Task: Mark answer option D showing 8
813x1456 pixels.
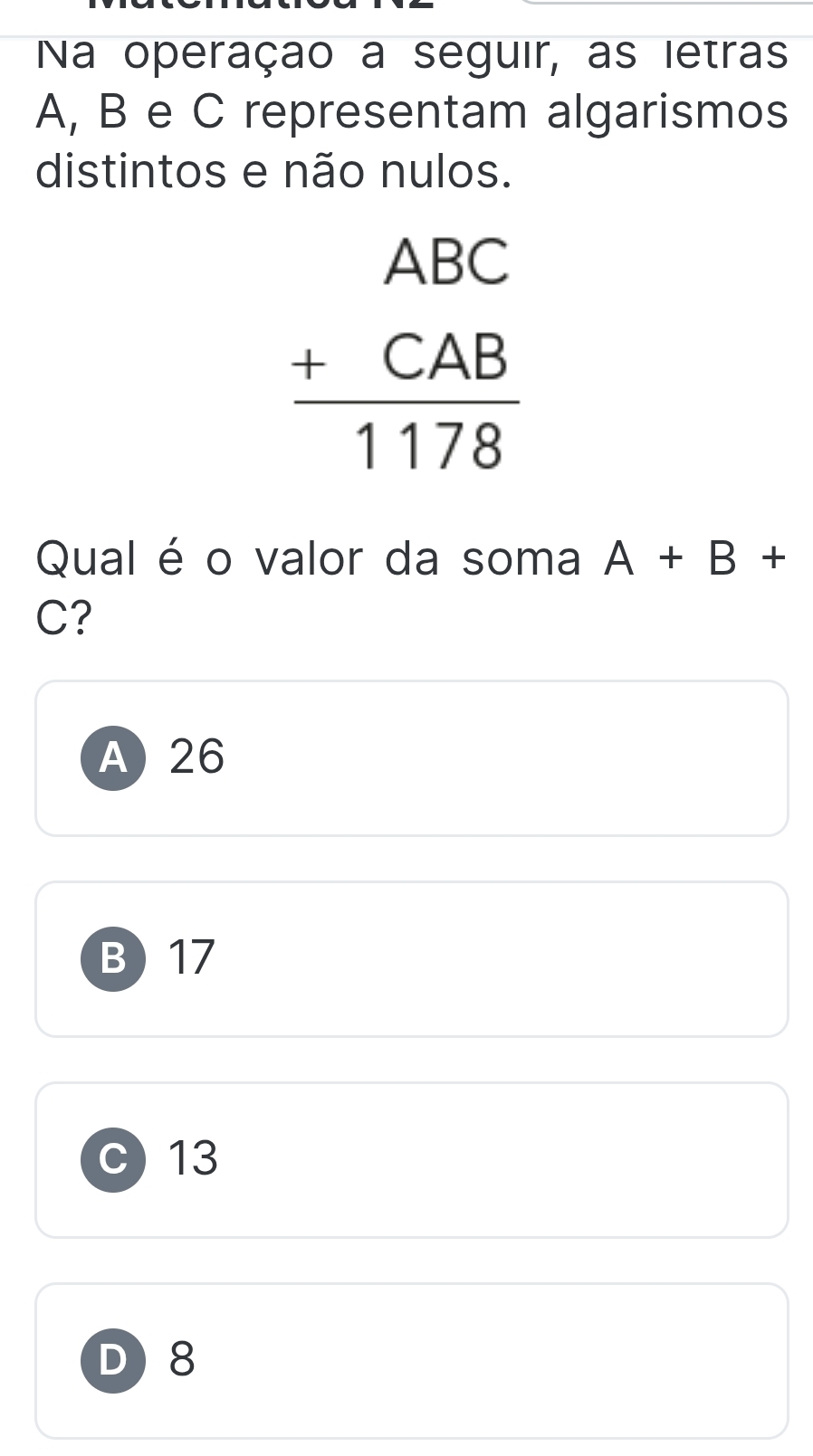Action: pos(410,1360)
